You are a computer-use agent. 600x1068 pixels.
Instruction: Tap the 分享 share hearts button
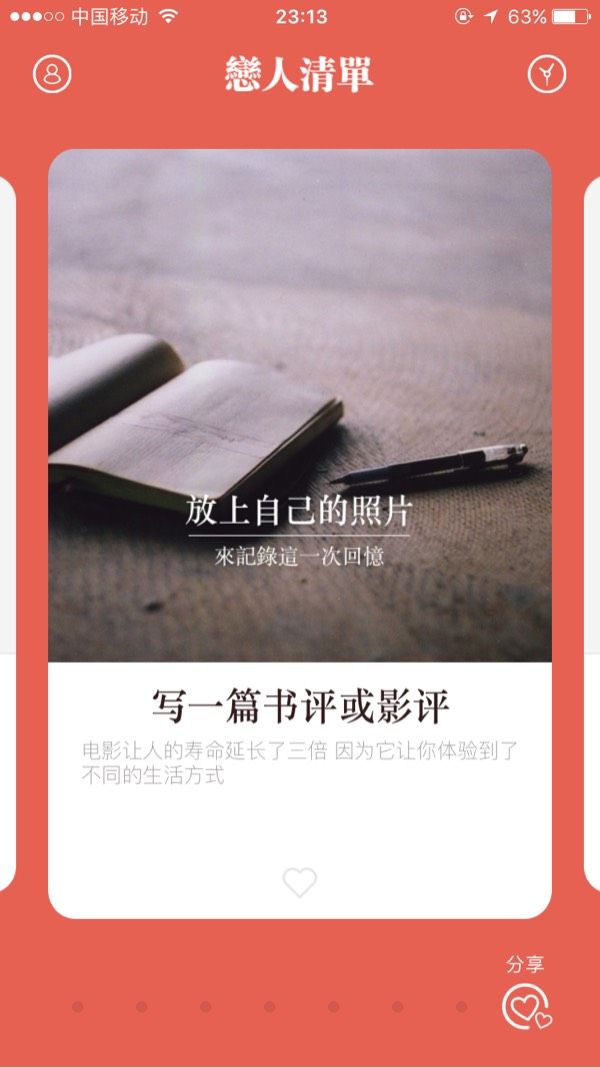pos(526,1007)
